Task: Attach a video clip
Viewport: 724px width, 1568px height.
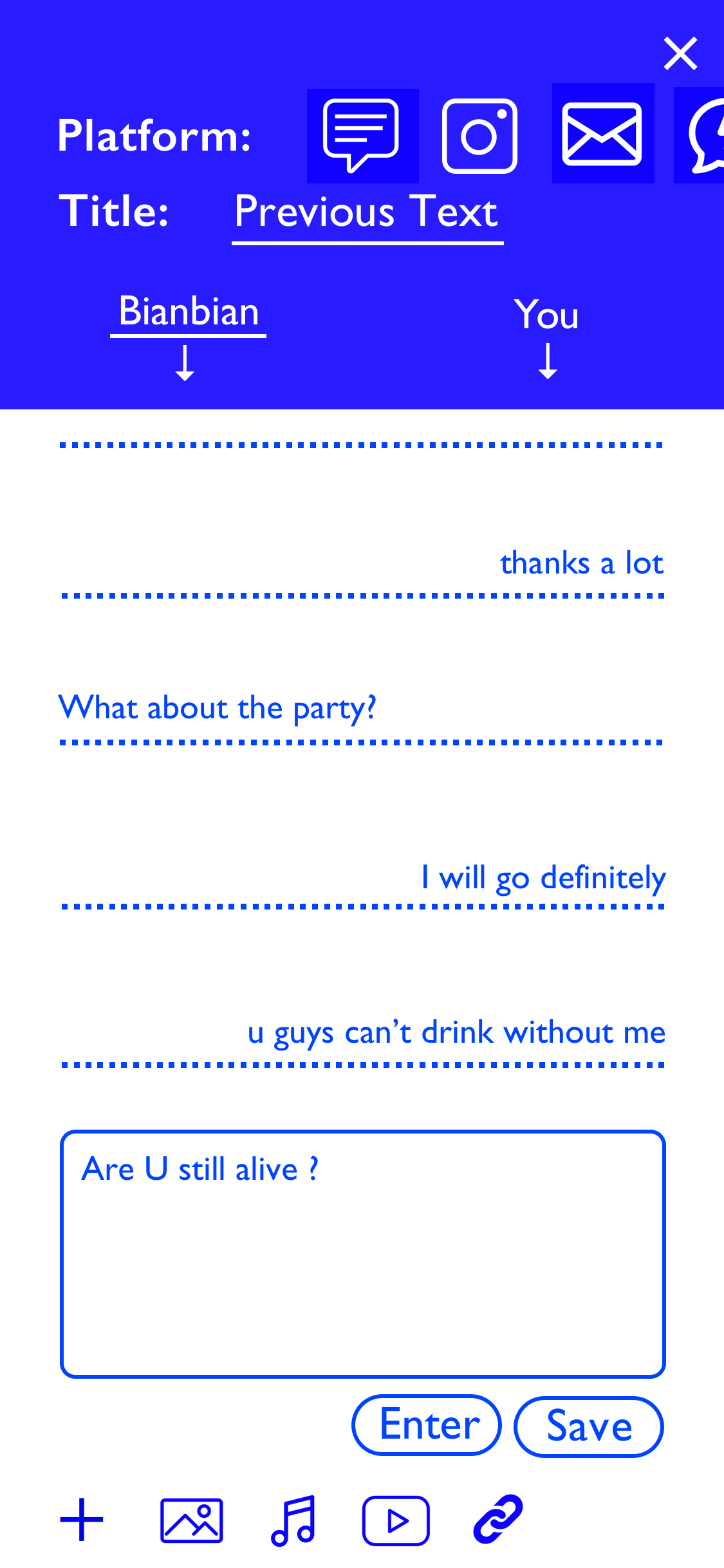Action: pos(396,1520)
